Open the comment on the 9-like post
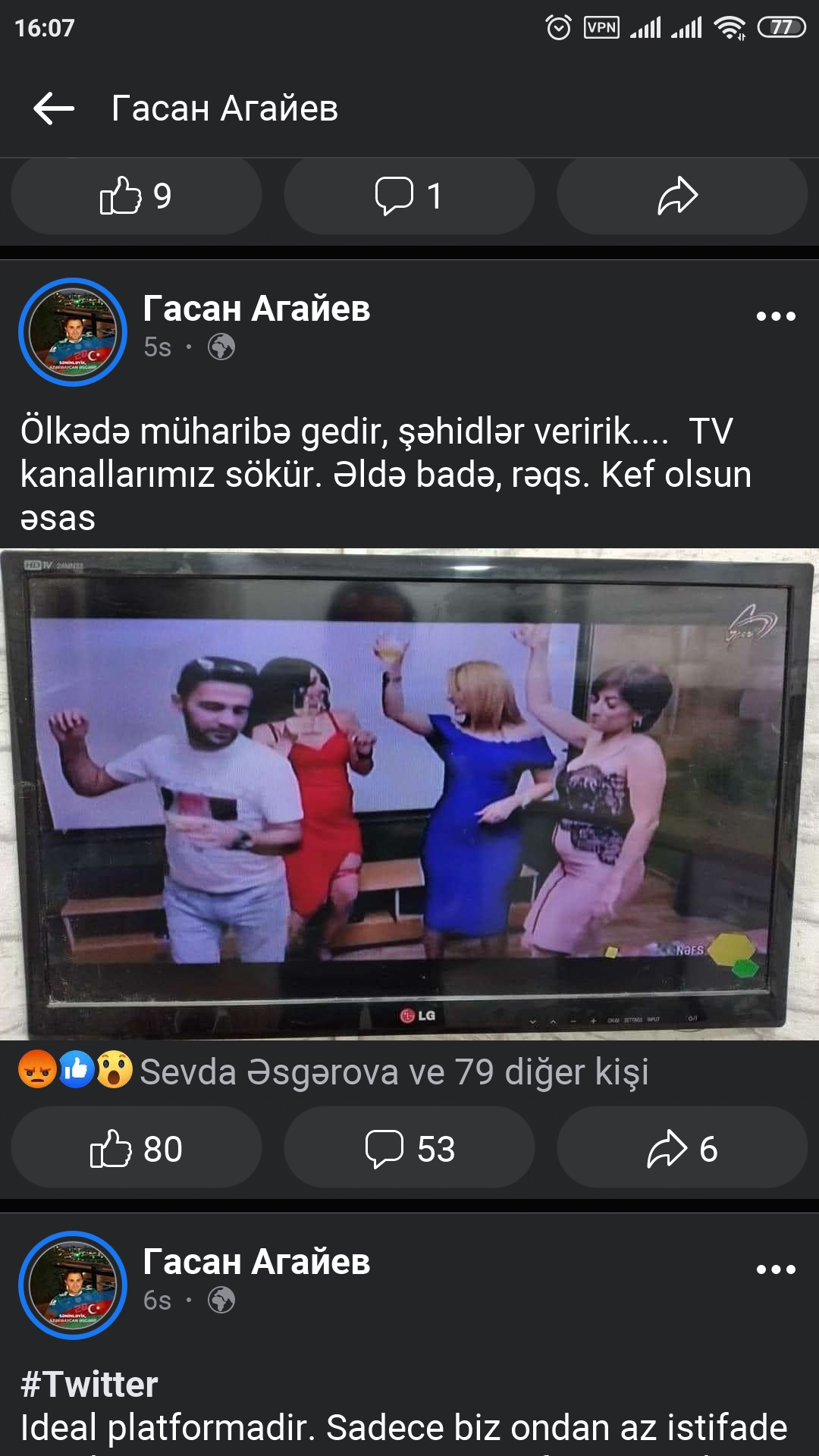Screen dimensions: 819x1456 coord(409,196)
